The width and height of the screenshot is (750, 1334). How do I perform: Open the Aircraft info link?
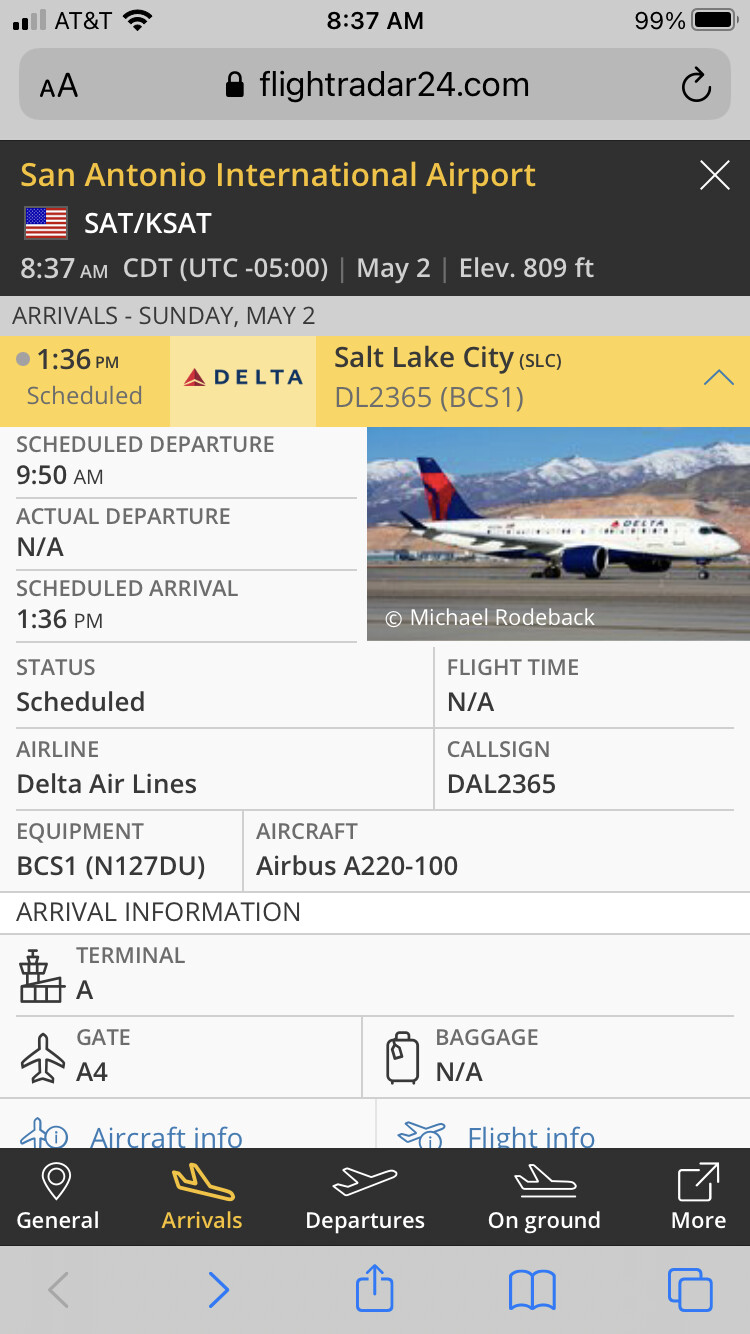click(166, 1136)
